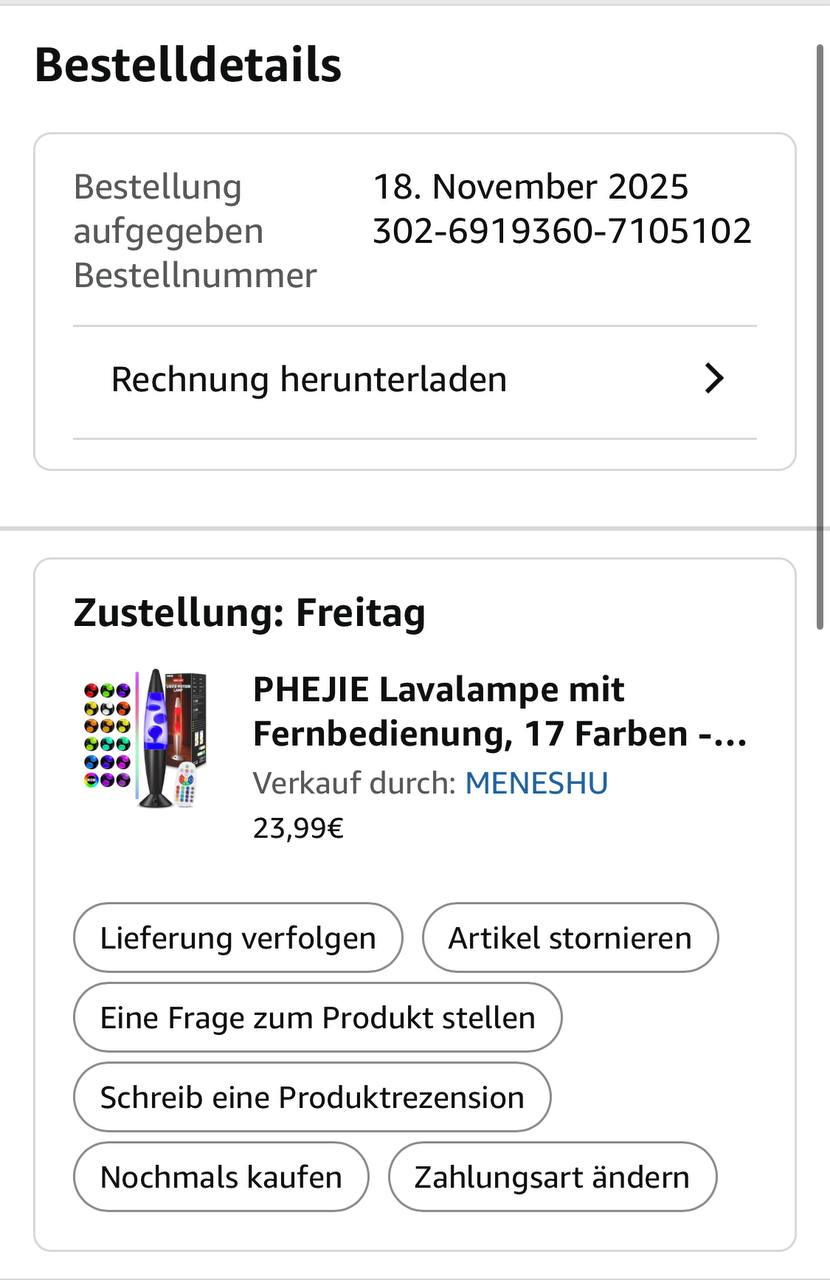Open the PHEJIE Lavalampe product image

(x=144, y=738)
